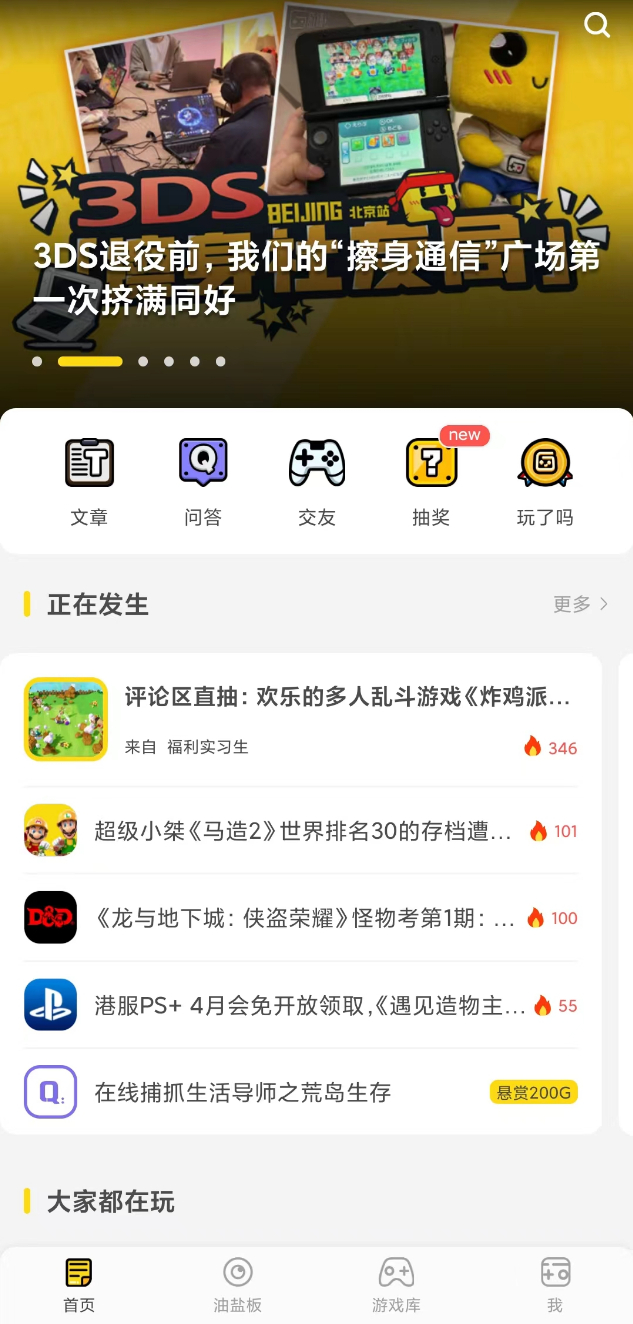Switch to the 游戏库 tab
Image resolution: width=633 pixels, height=1324 pixels.
pos(396,1285)
